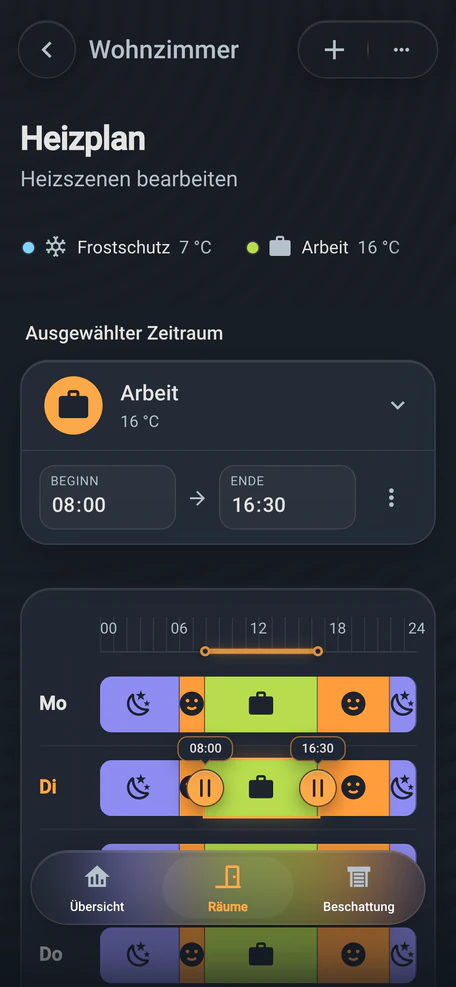Edit the Beginn time 08:00
Image resolution: width=456 pixels, height=987 pixels.
point(108,497)
